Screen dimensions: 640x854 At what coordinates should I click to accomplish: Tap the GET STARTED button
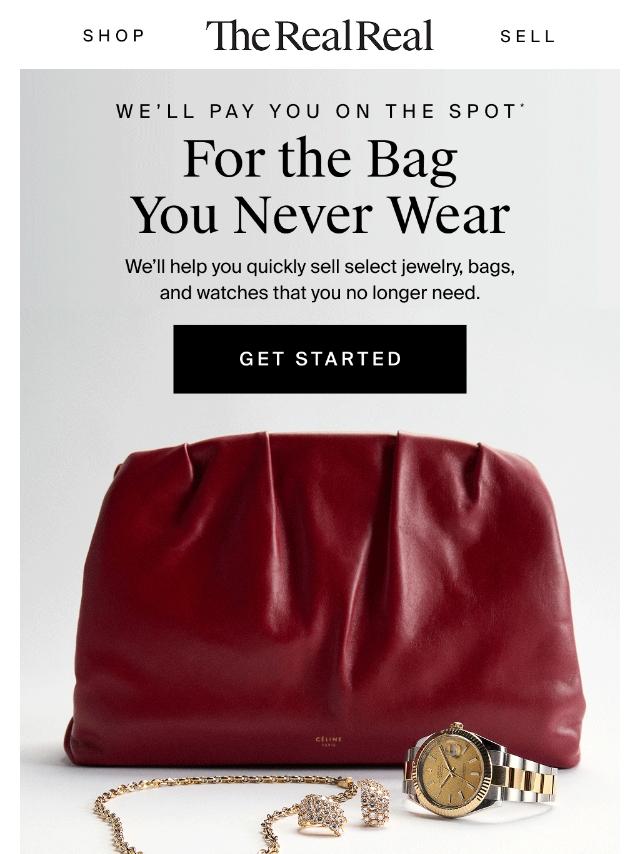click(x=320, y=359)
